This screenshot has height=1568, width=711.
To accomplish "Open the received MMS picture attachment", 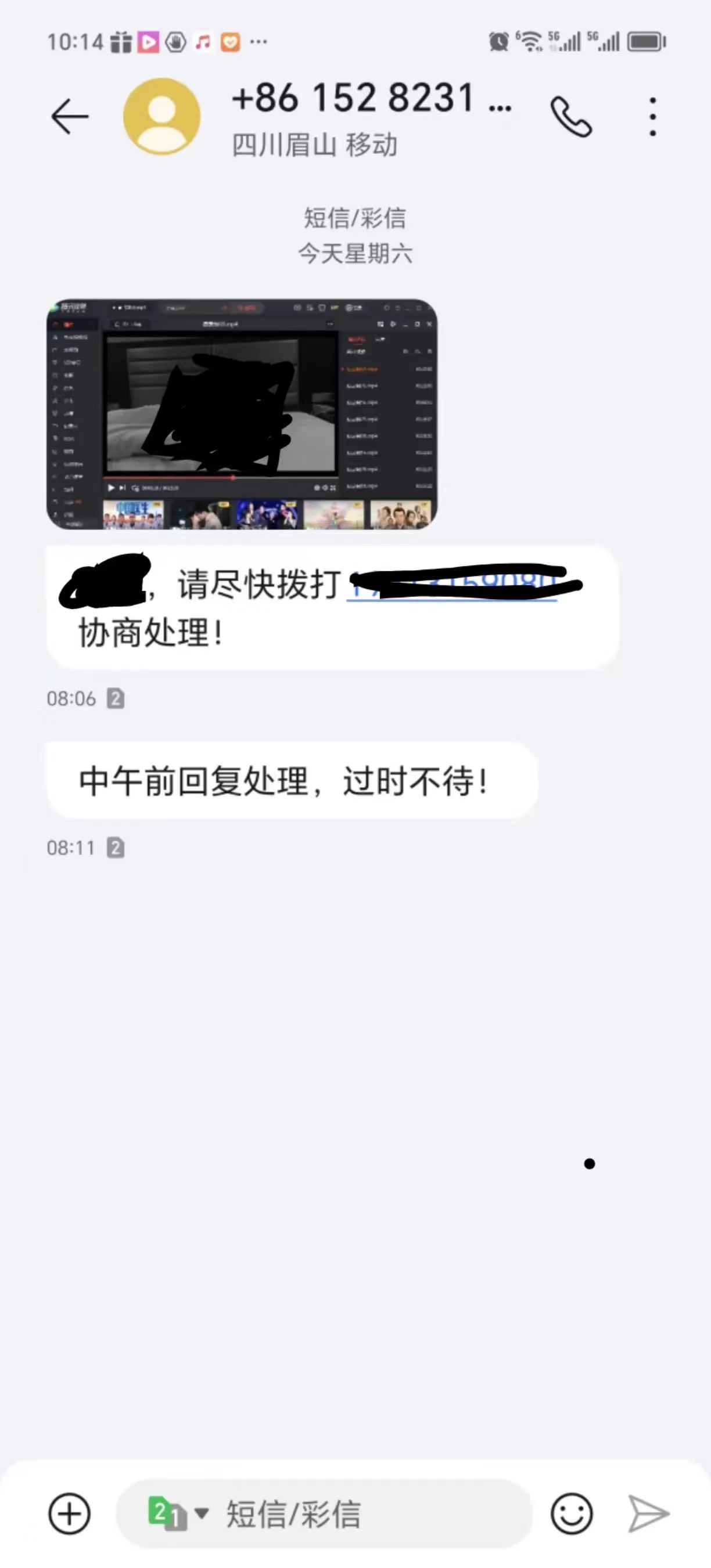I will click(242, 414).
